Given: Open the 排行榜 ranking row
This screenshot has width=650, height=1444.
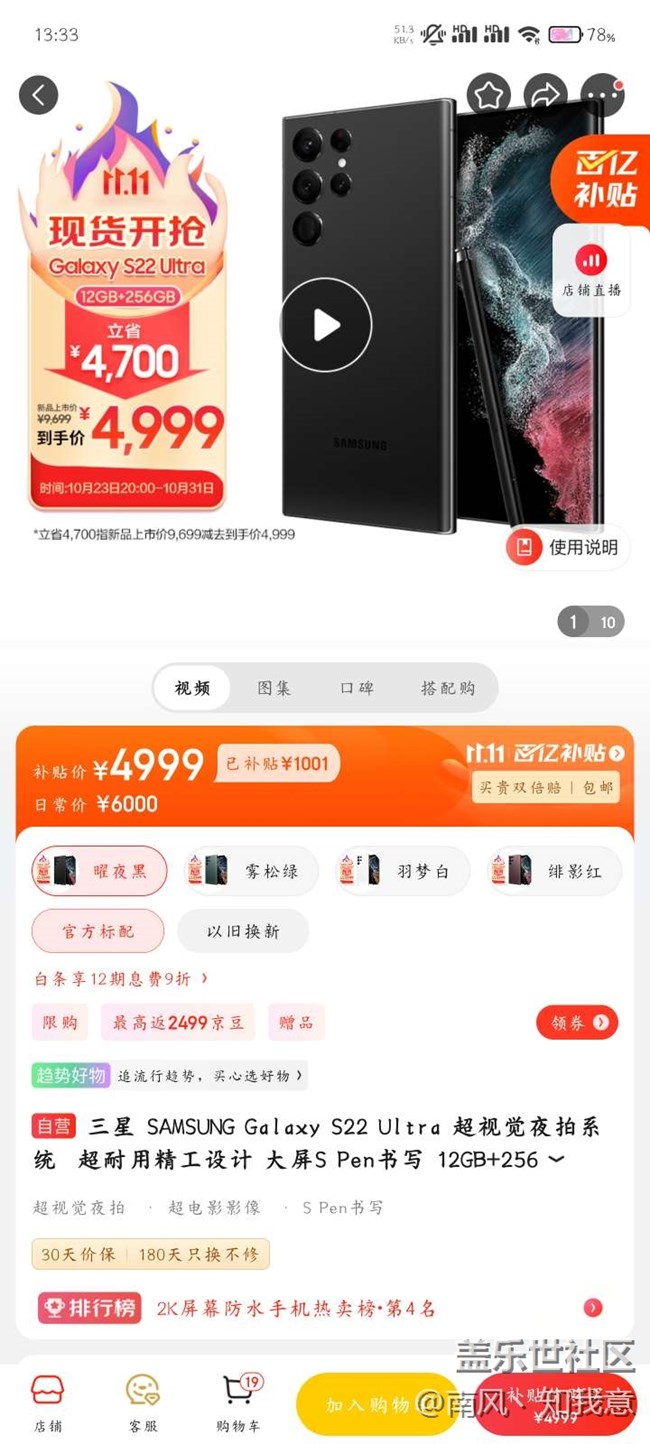Looking at the screenshot, I should tap(320, 1308).
